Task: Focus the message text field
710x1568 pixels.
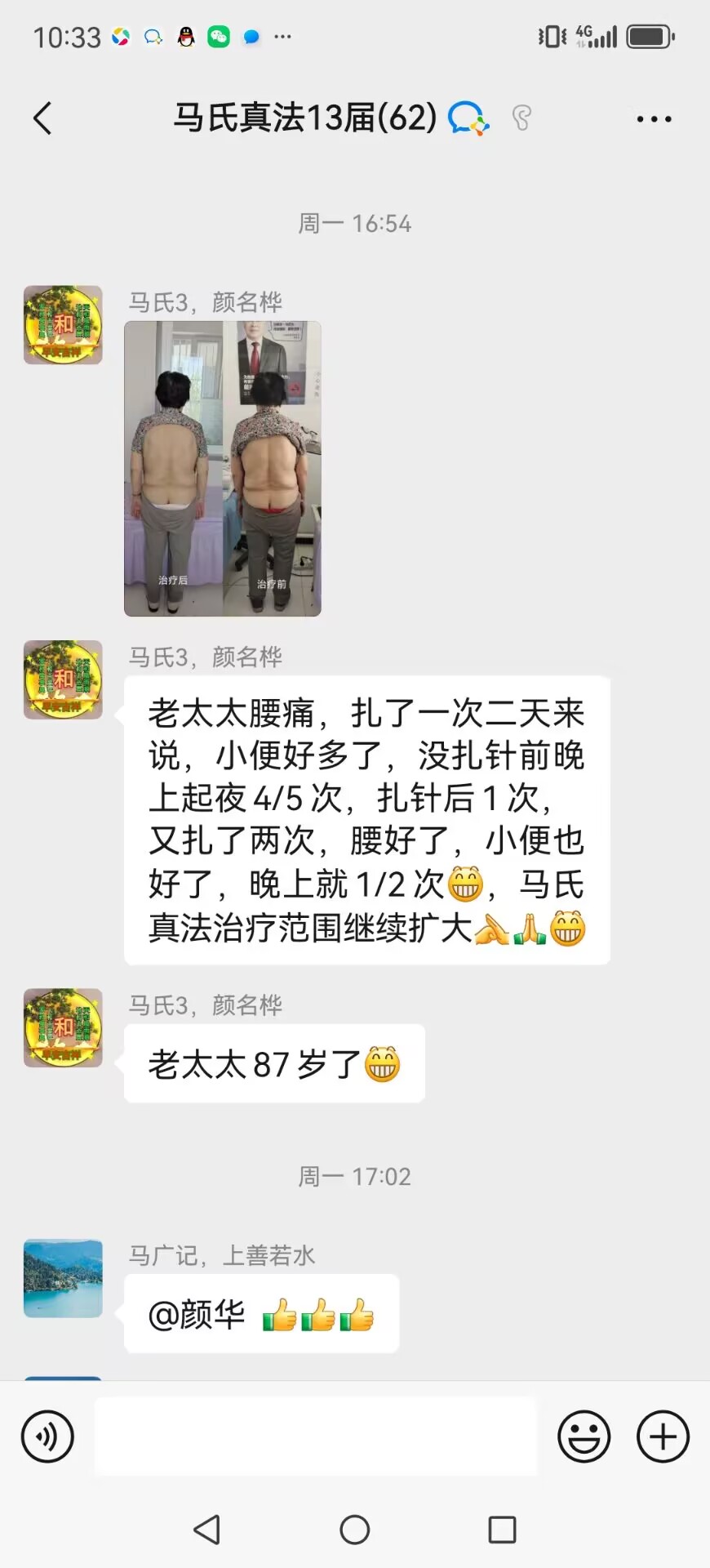Action: click(x=316, y=1437)
